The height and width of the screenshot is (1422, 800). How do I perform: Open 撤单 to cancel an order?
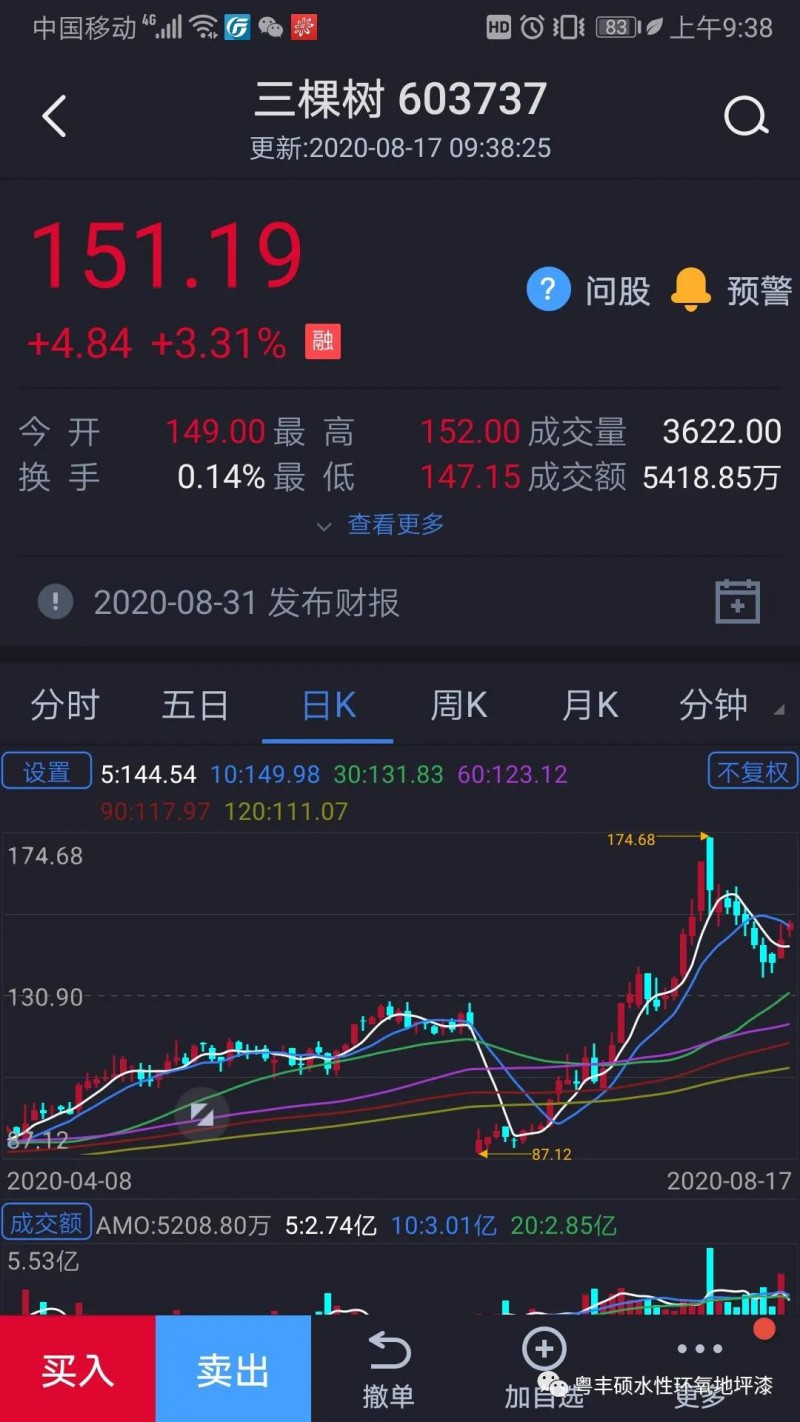coord(388,1368)
